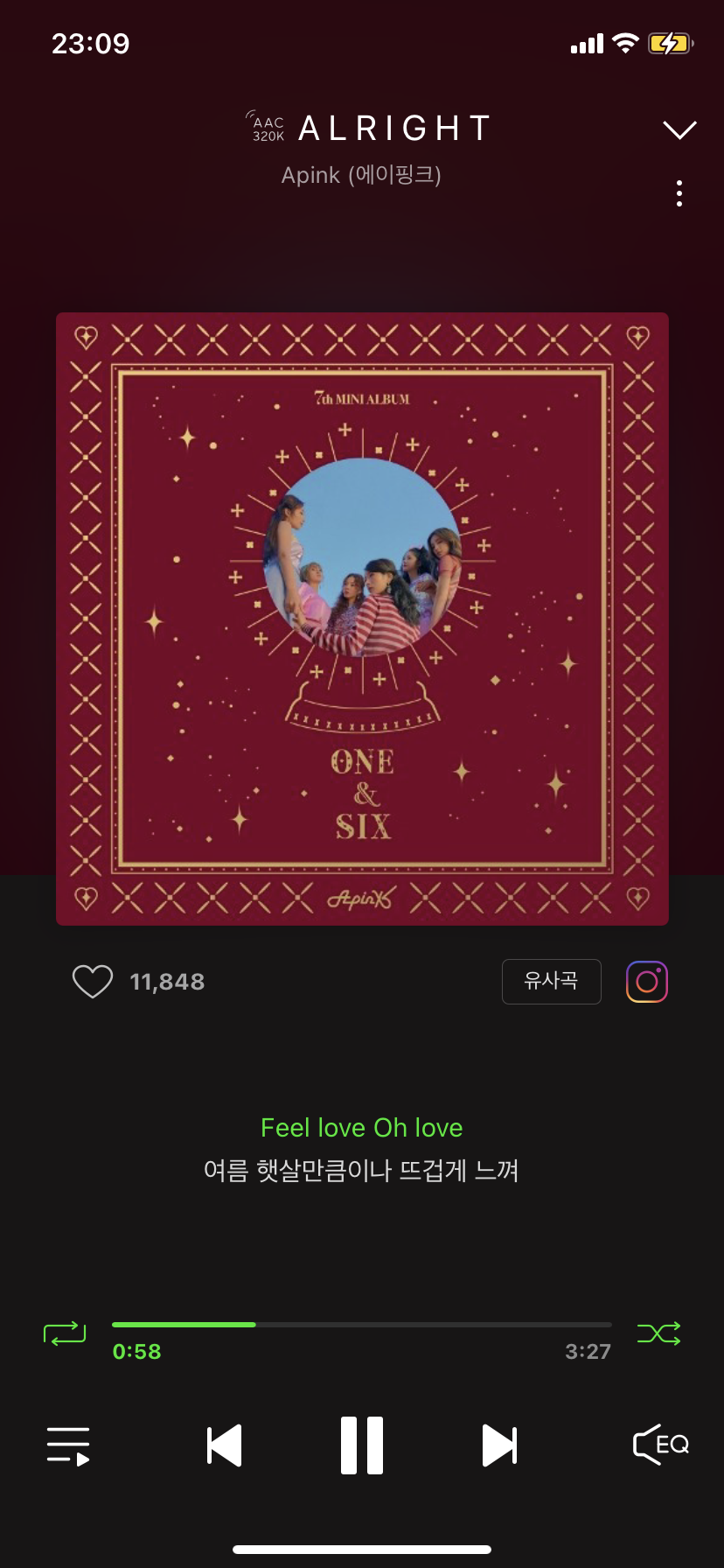Share the song to Instagram

click(647, 982)
